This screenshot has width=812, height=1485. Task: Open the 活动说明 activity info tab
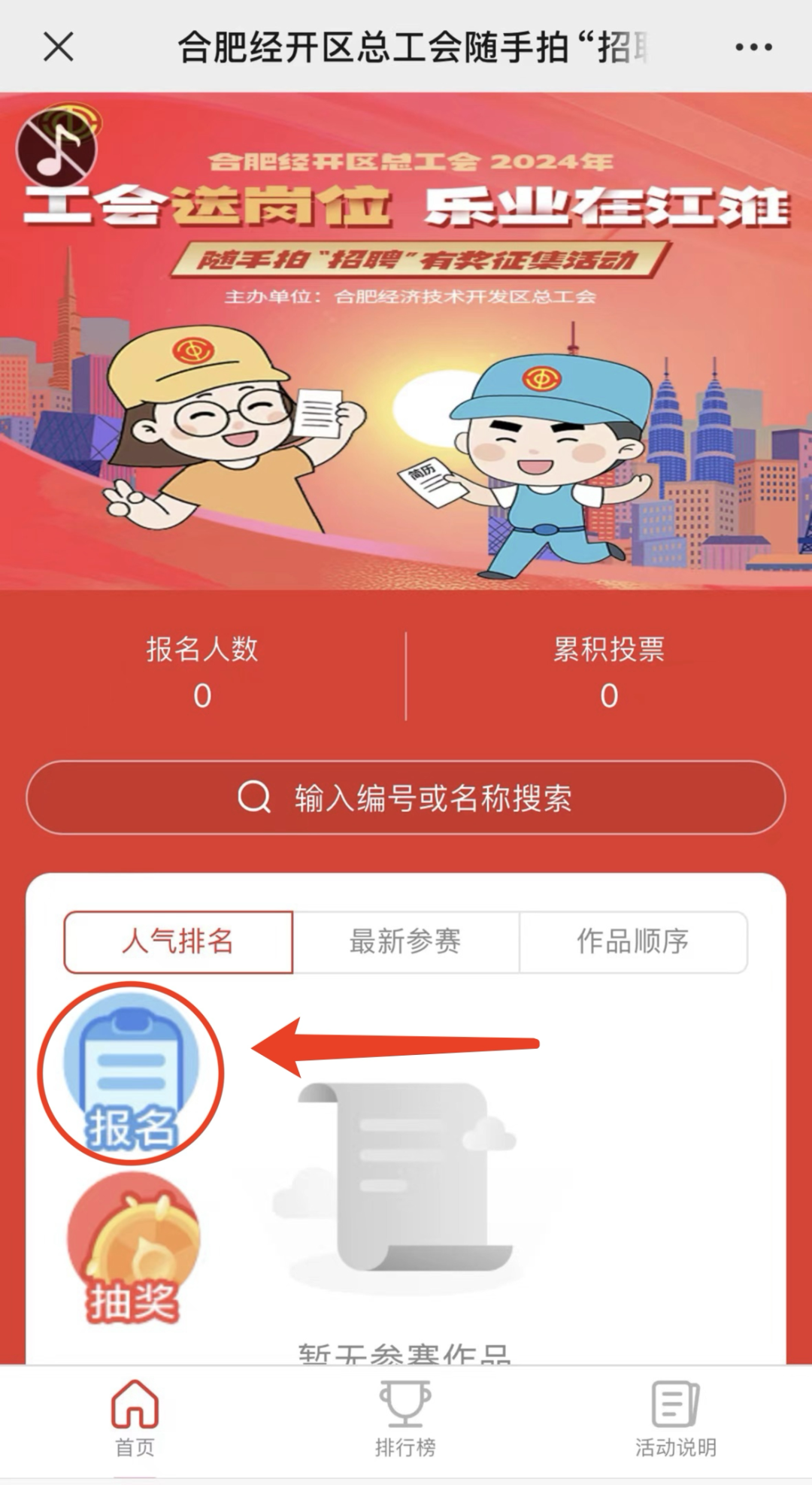(x=675, y=1418)
